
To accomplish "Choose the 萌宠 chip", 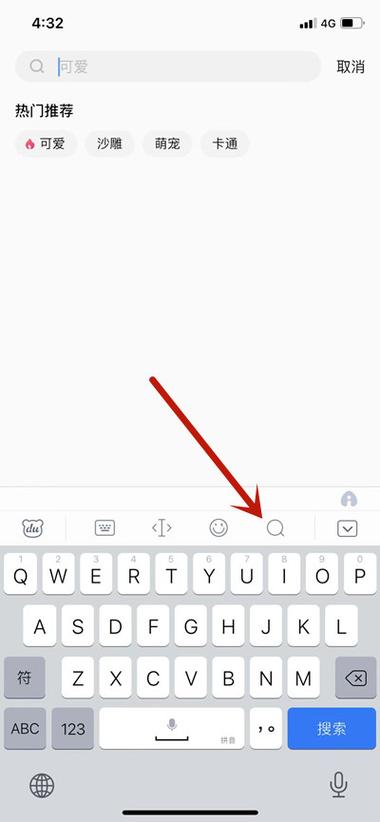I will click(167, 144).
